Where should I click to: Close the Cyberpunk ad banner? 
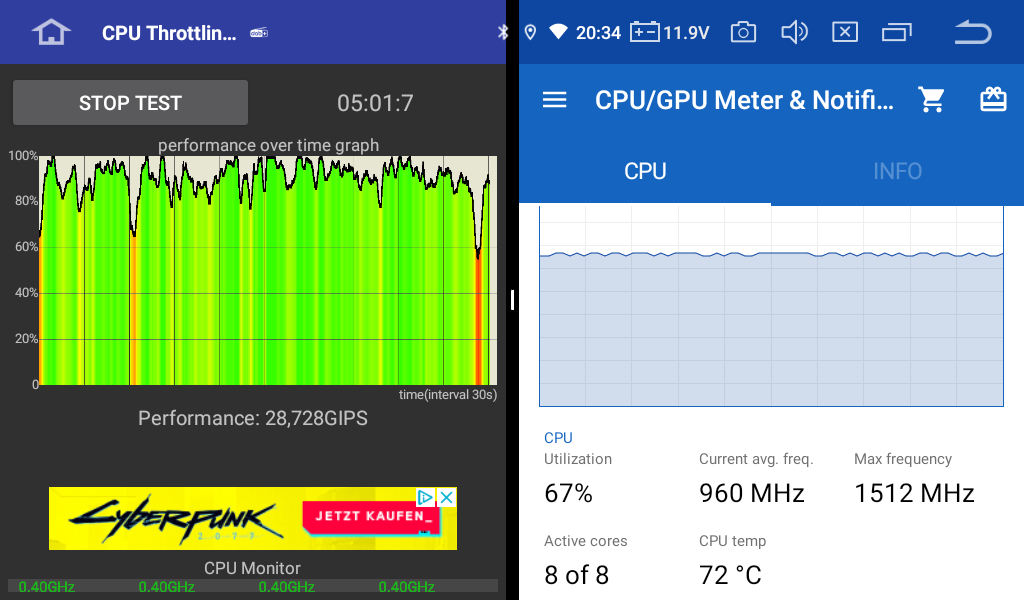tap(447, 497)
